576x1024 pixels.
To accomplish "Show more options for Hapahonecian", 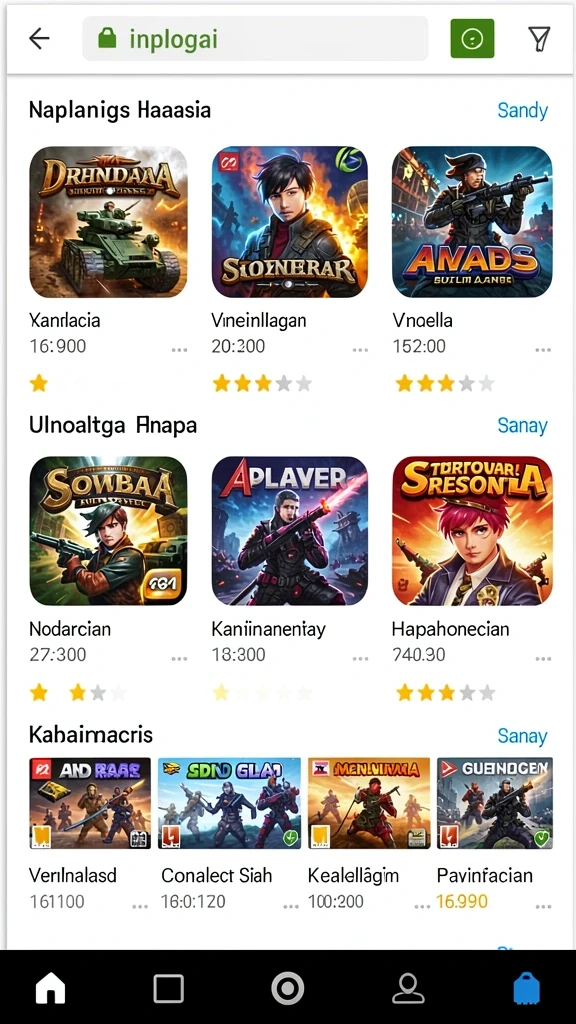I will pos(543,659).
